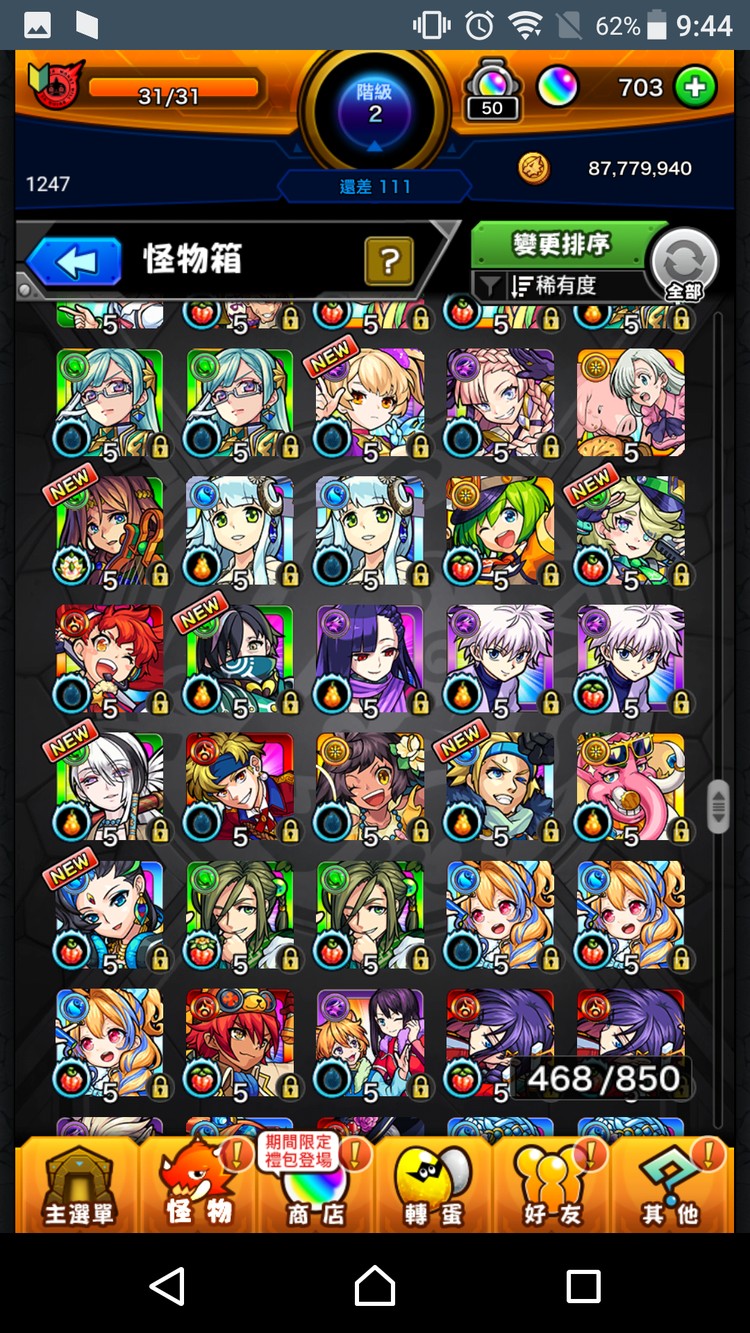Open the 稀有度 sort filter dropdown

tap(557, 286)
